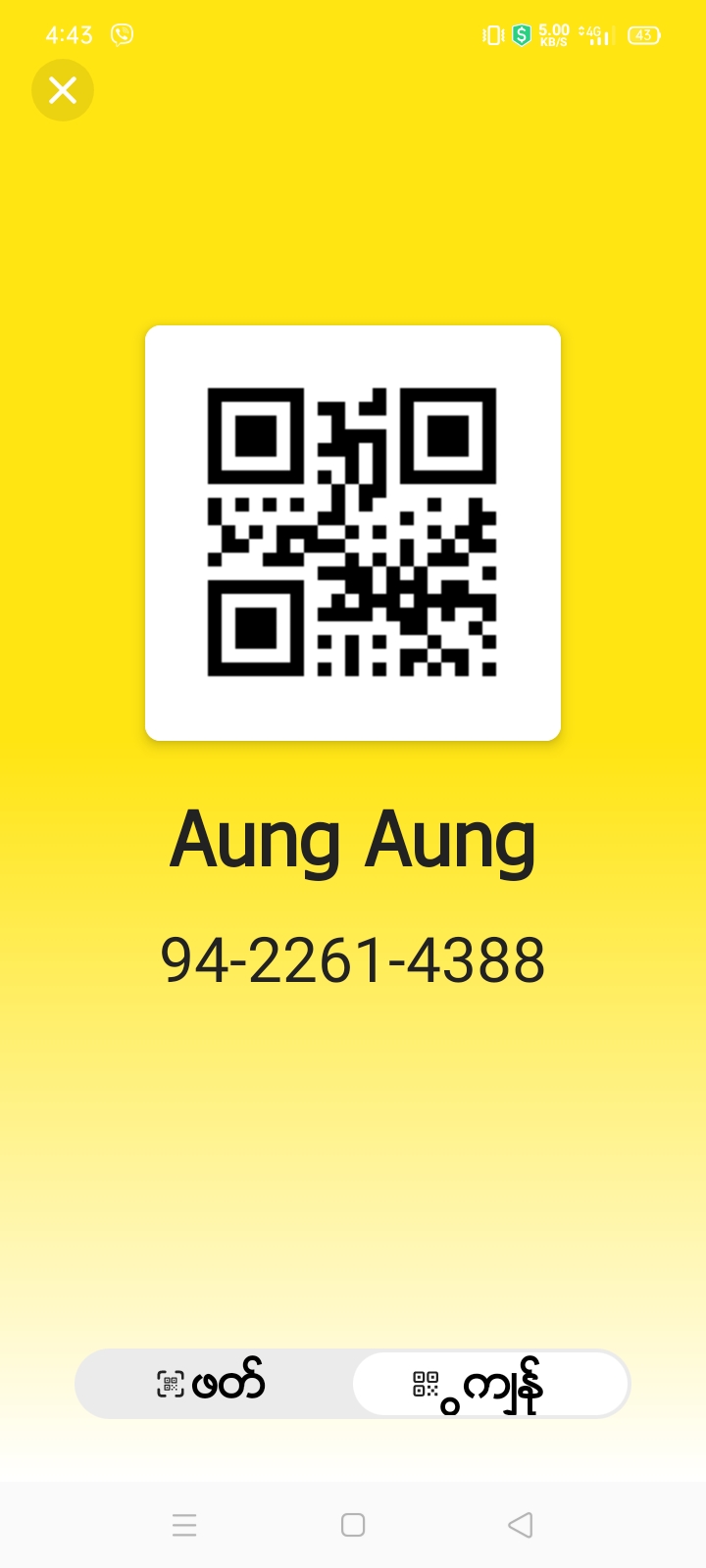Go back using system navigation
Viewport: 706px width, 1568px height.
521,1525
